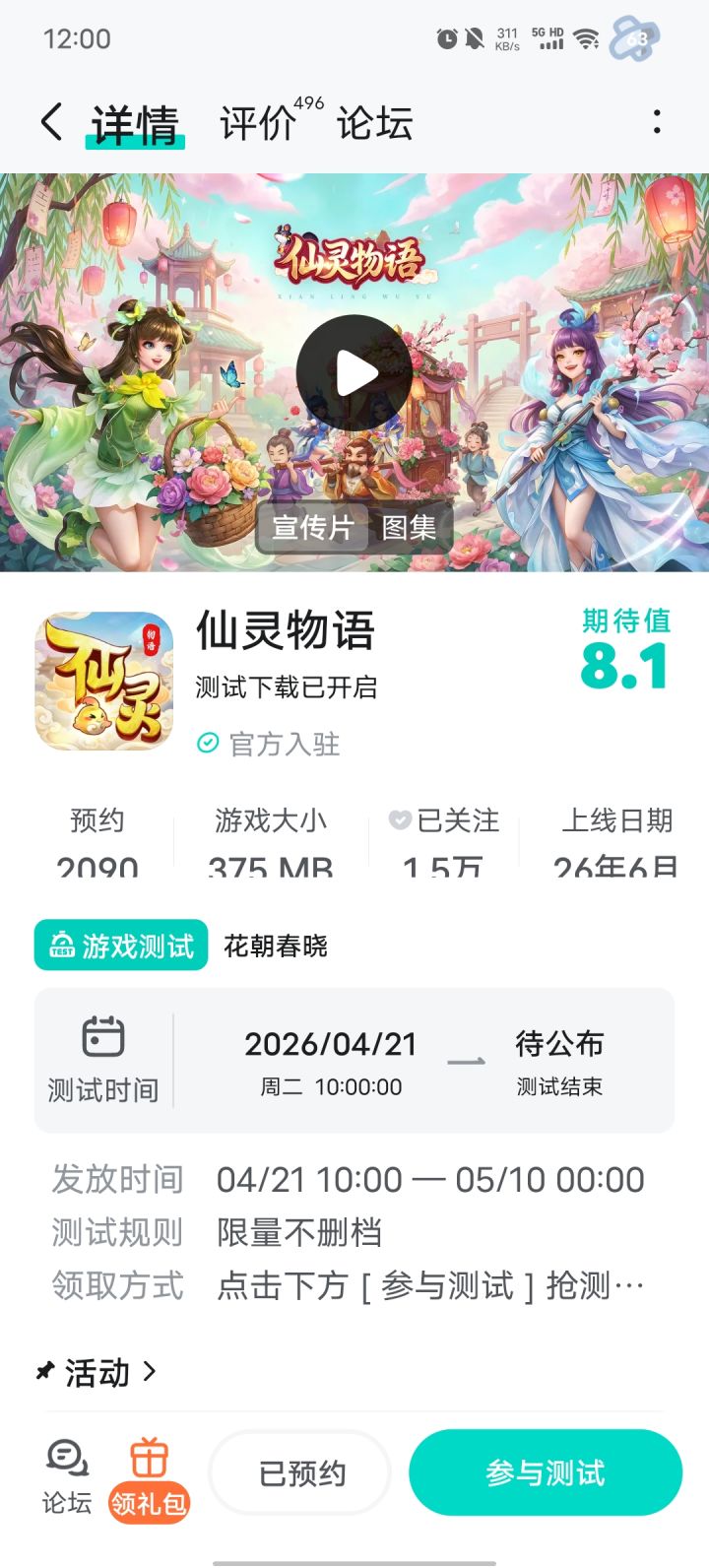
Task: Open the three-dot overflow menu
Action: [x=656, y=120]
